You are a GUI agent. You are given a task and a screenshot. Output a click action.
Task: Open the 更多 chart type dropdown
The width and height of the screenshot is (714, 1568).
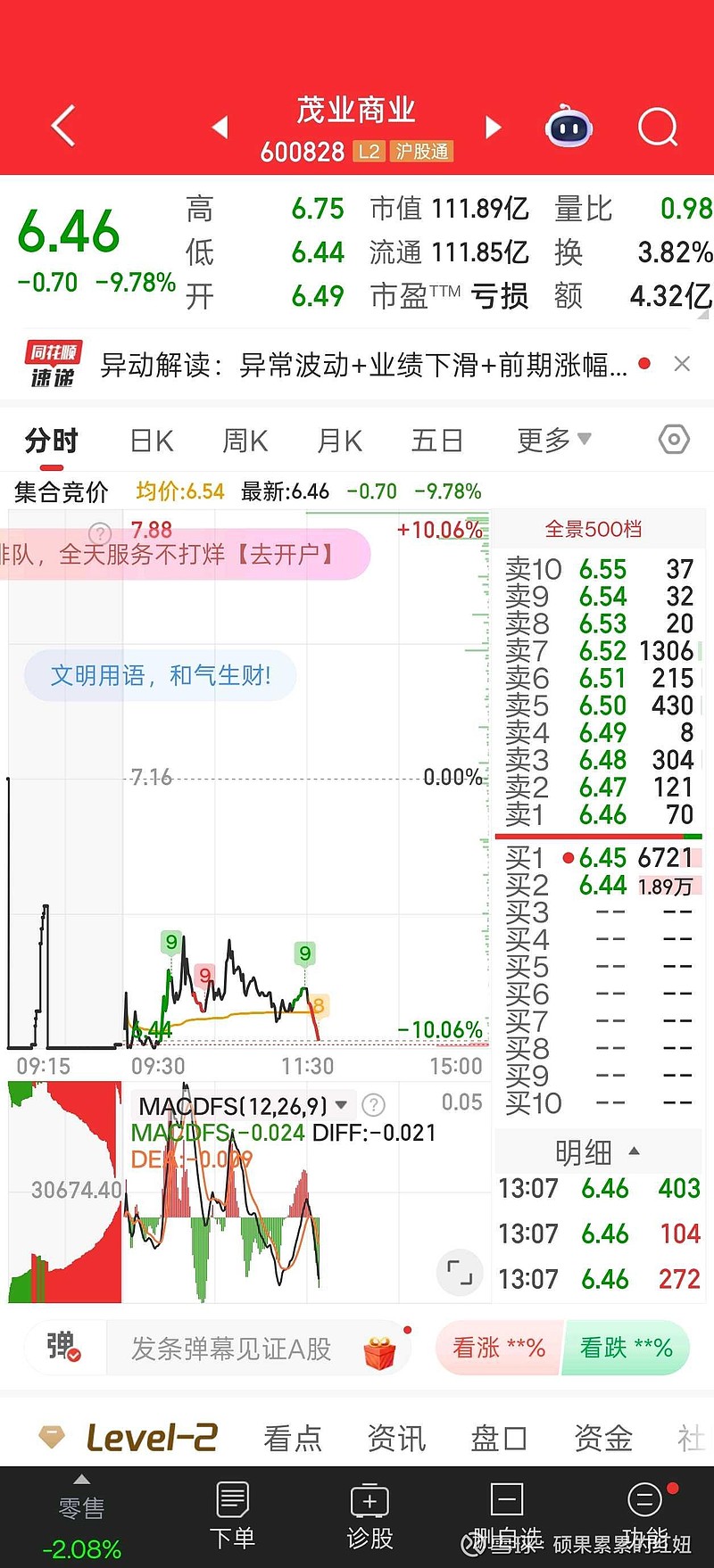point(552,440)
